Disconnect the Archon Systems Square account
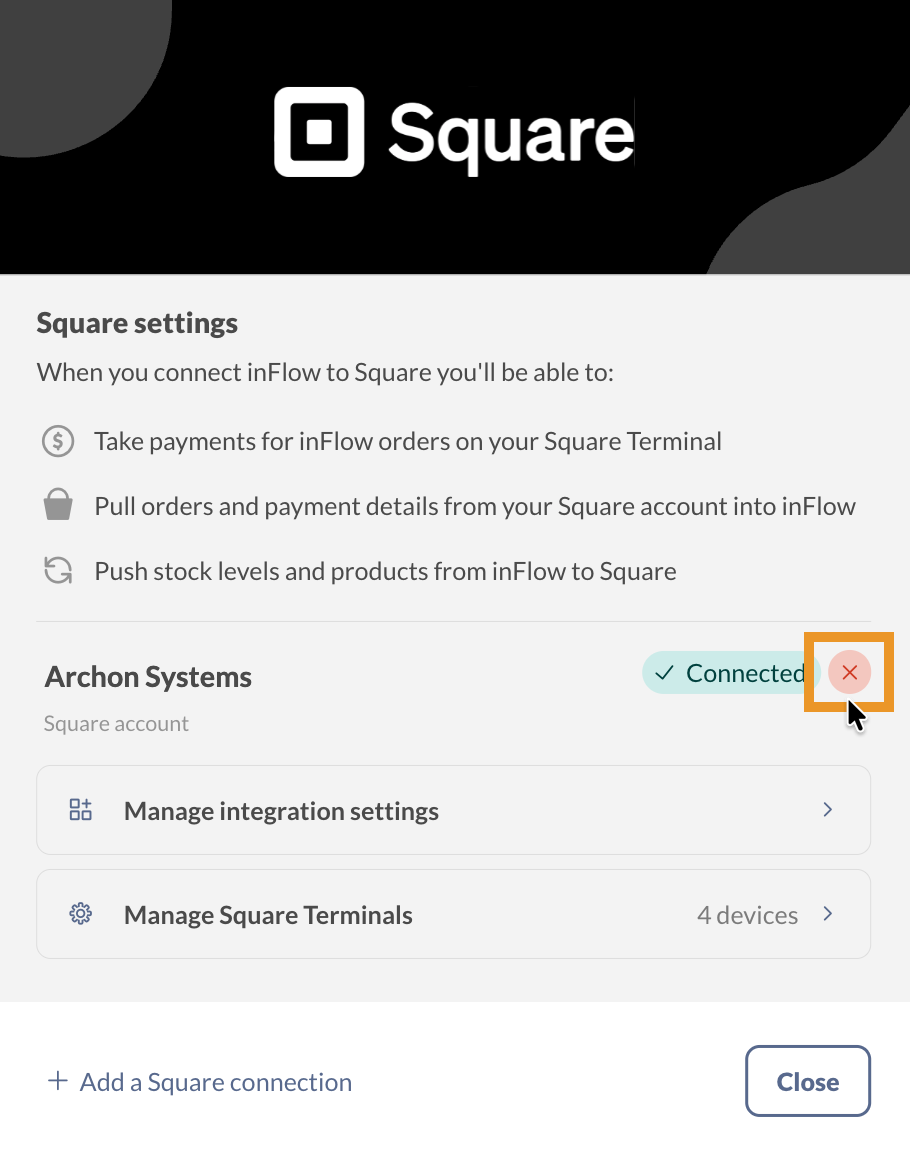This screenshot has width=910, height=1152. coord(849,673)
